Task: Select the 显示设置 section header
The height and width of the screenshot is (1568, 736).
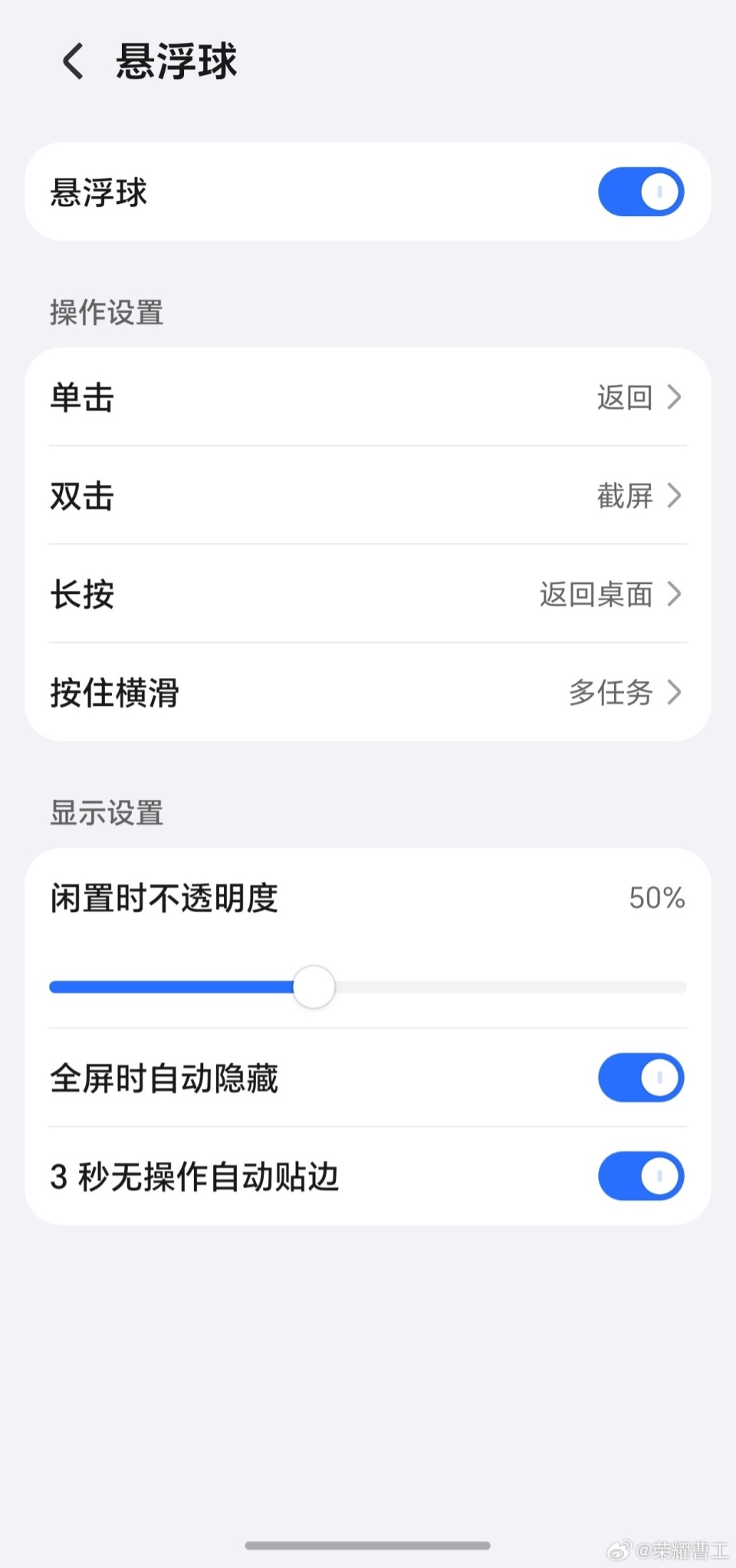Action: pos(106,814)
